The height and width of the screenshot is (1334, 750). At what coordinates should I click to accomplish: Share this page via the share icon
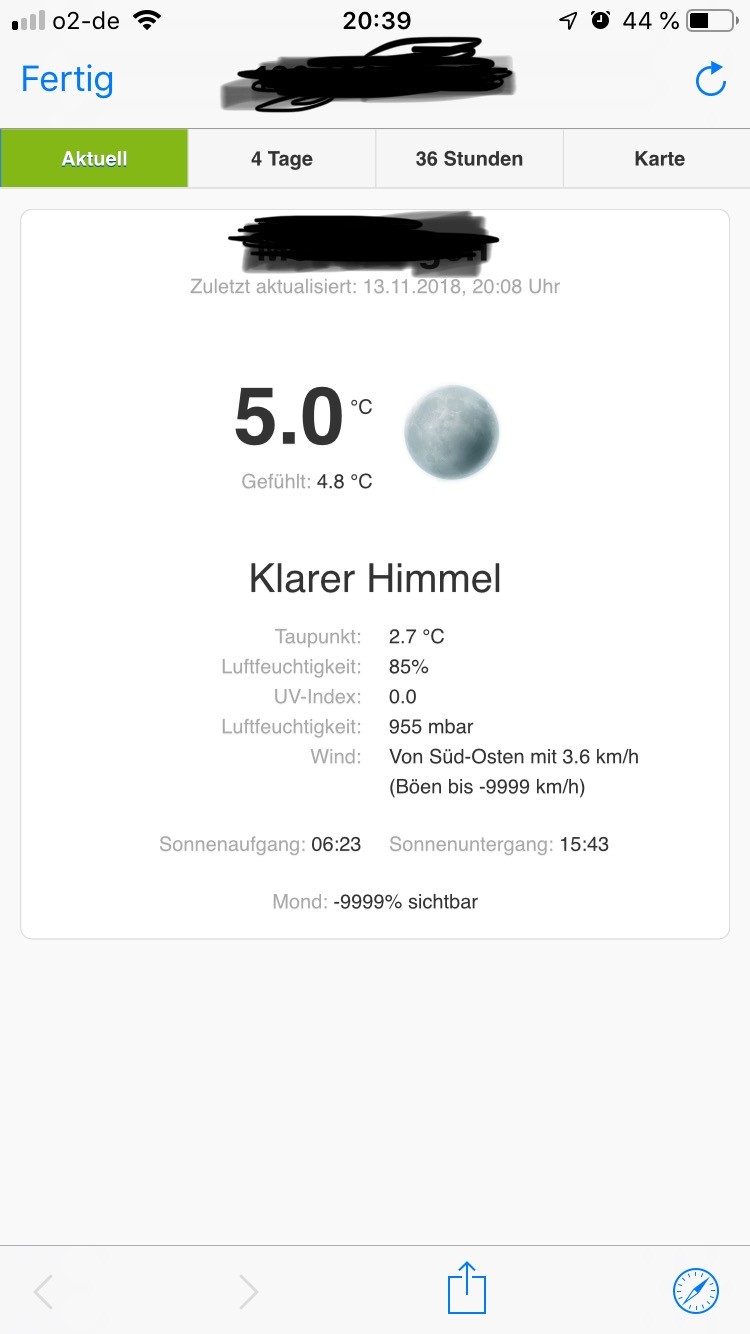[x=466, y=1289]
